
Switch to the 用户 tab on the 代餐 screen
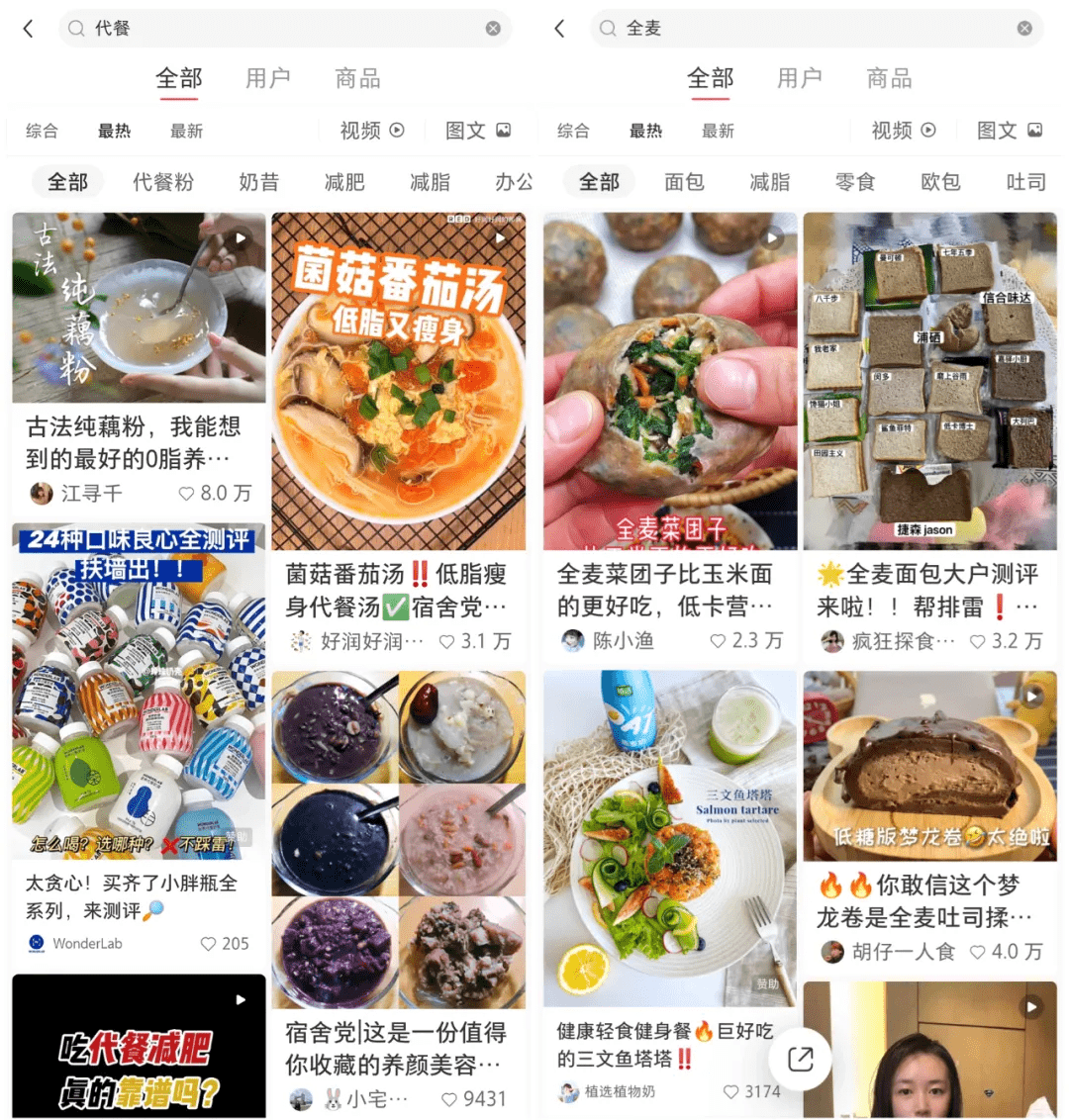(267, 77)
